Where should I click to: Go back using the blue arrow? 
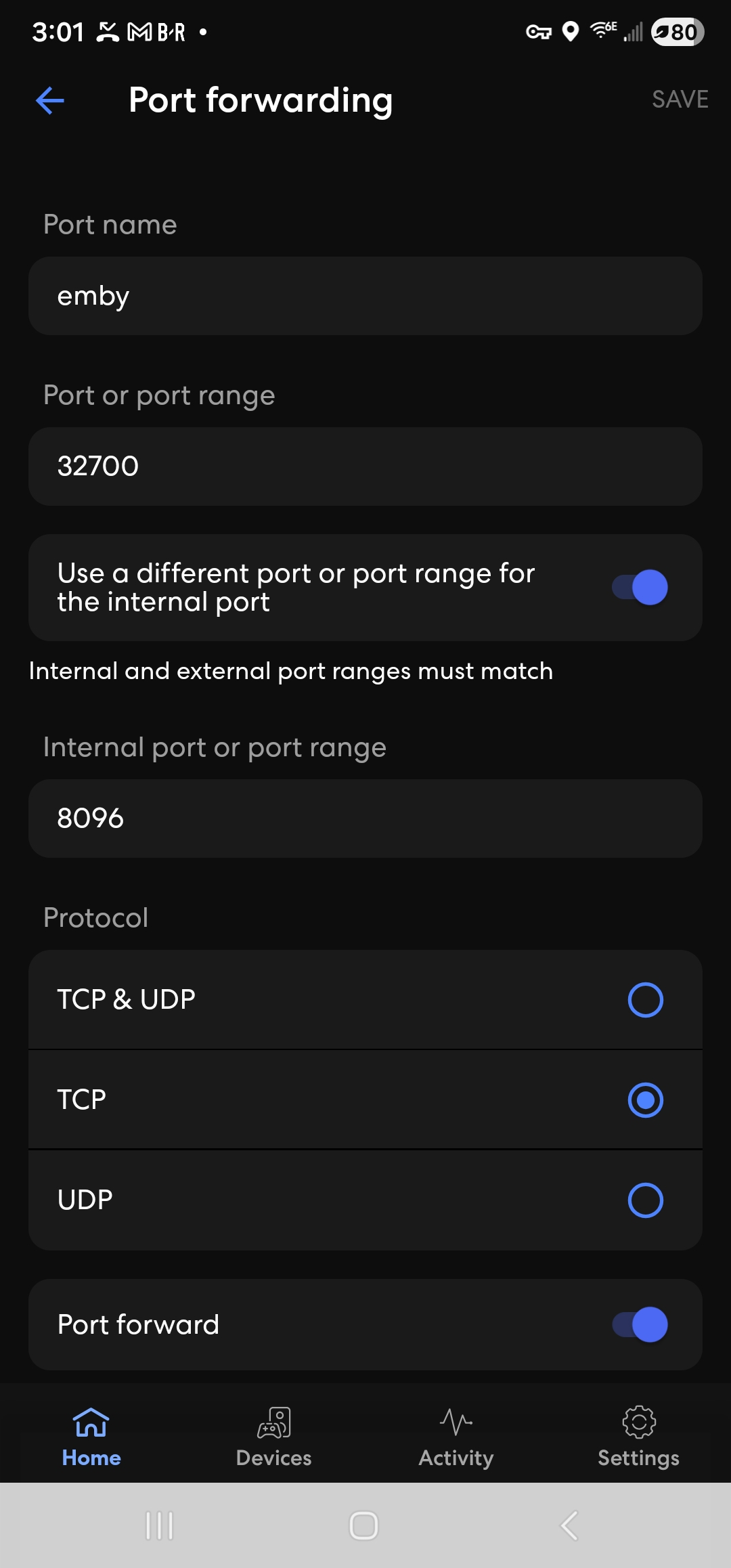[x=50, y=101]
